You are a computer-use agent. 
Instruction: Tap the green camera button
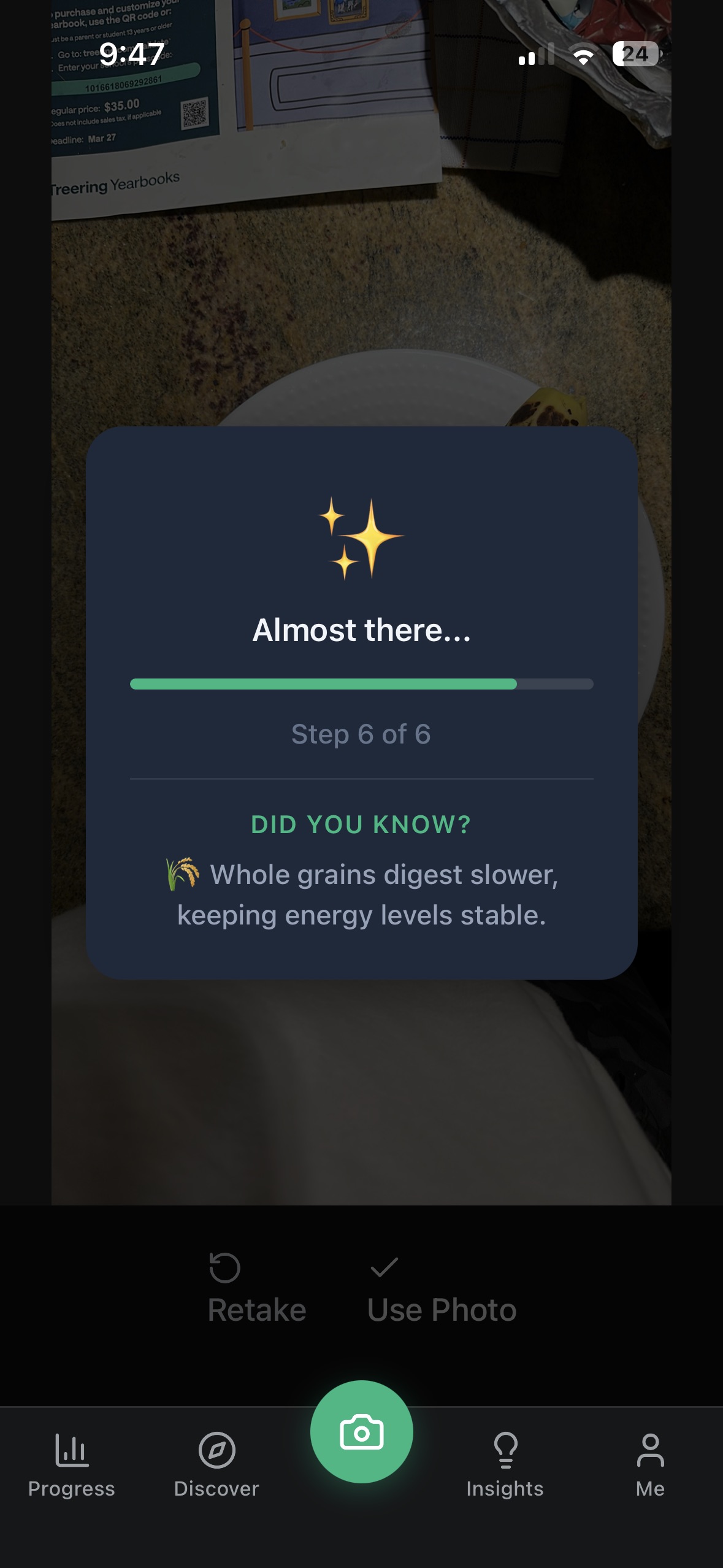pyautogui.click(x=361, y=1432)
